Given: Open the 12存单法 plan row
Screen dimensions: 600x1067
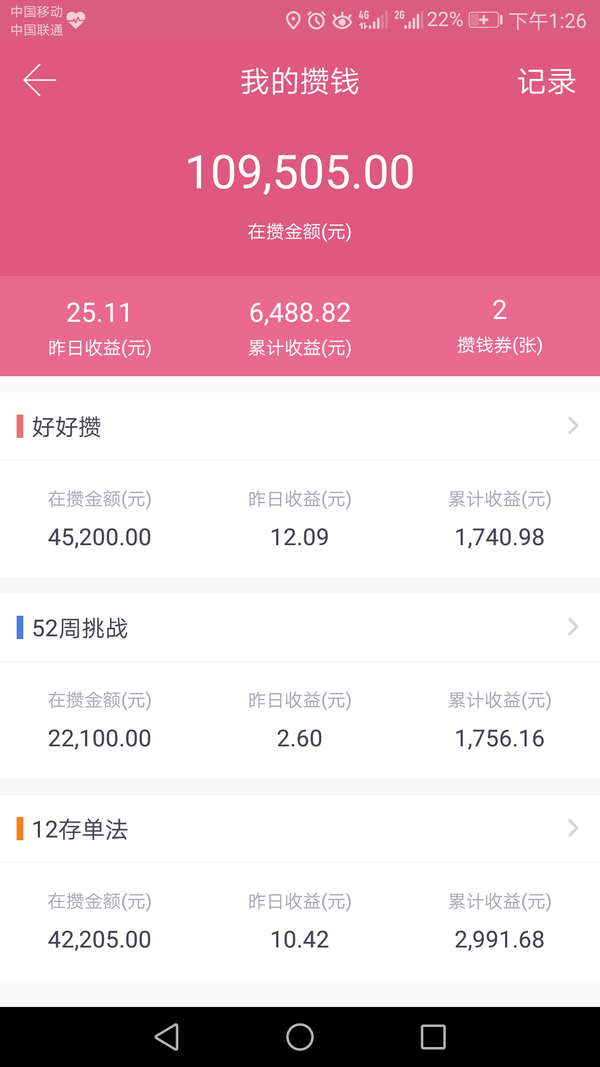Looking at the screenshot, I should click(x=300, y=829).
